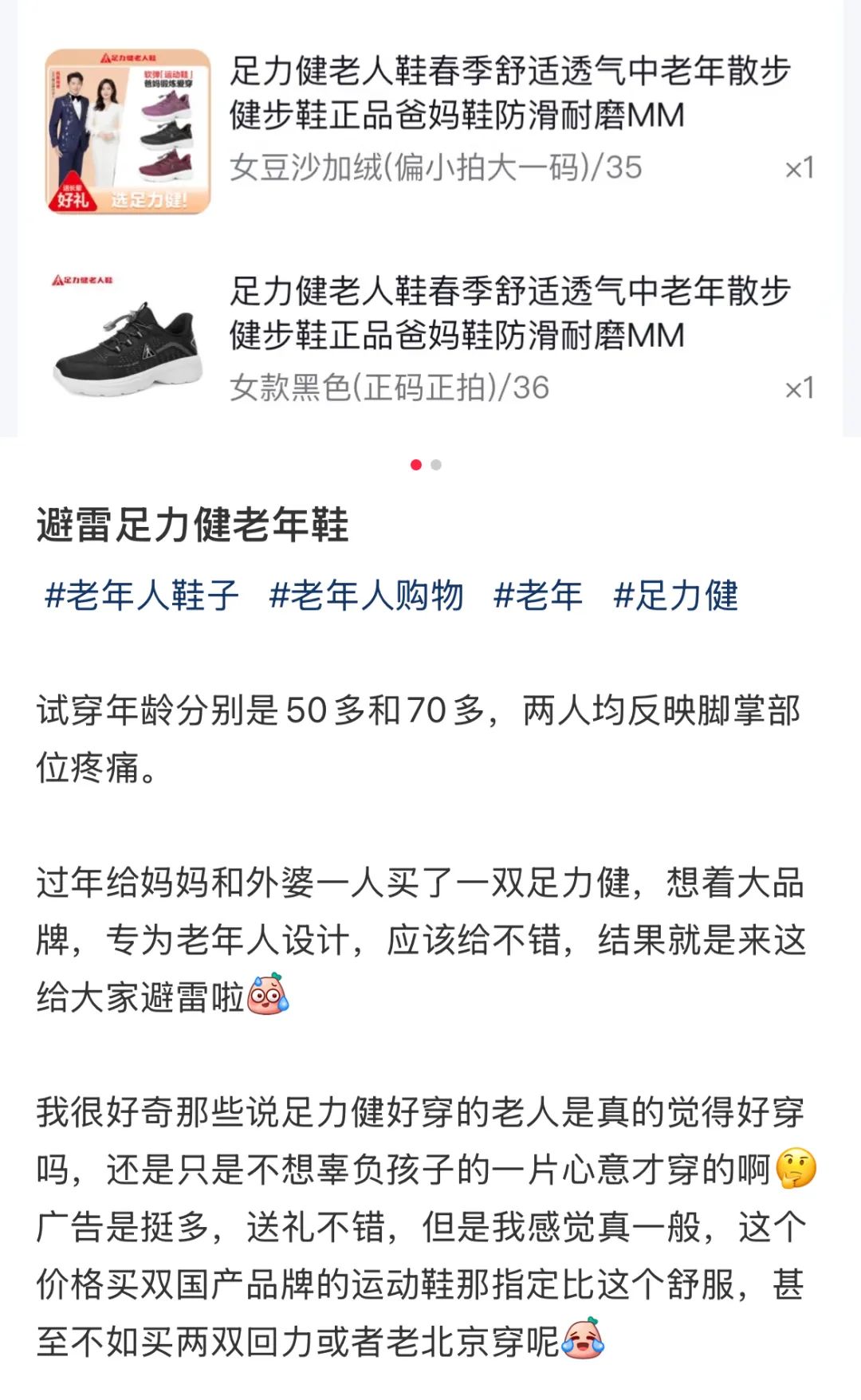Open the #老年 hashtag
Image resolution: width=861 pixels, height=1400 pixels.
tap(537, 596)
